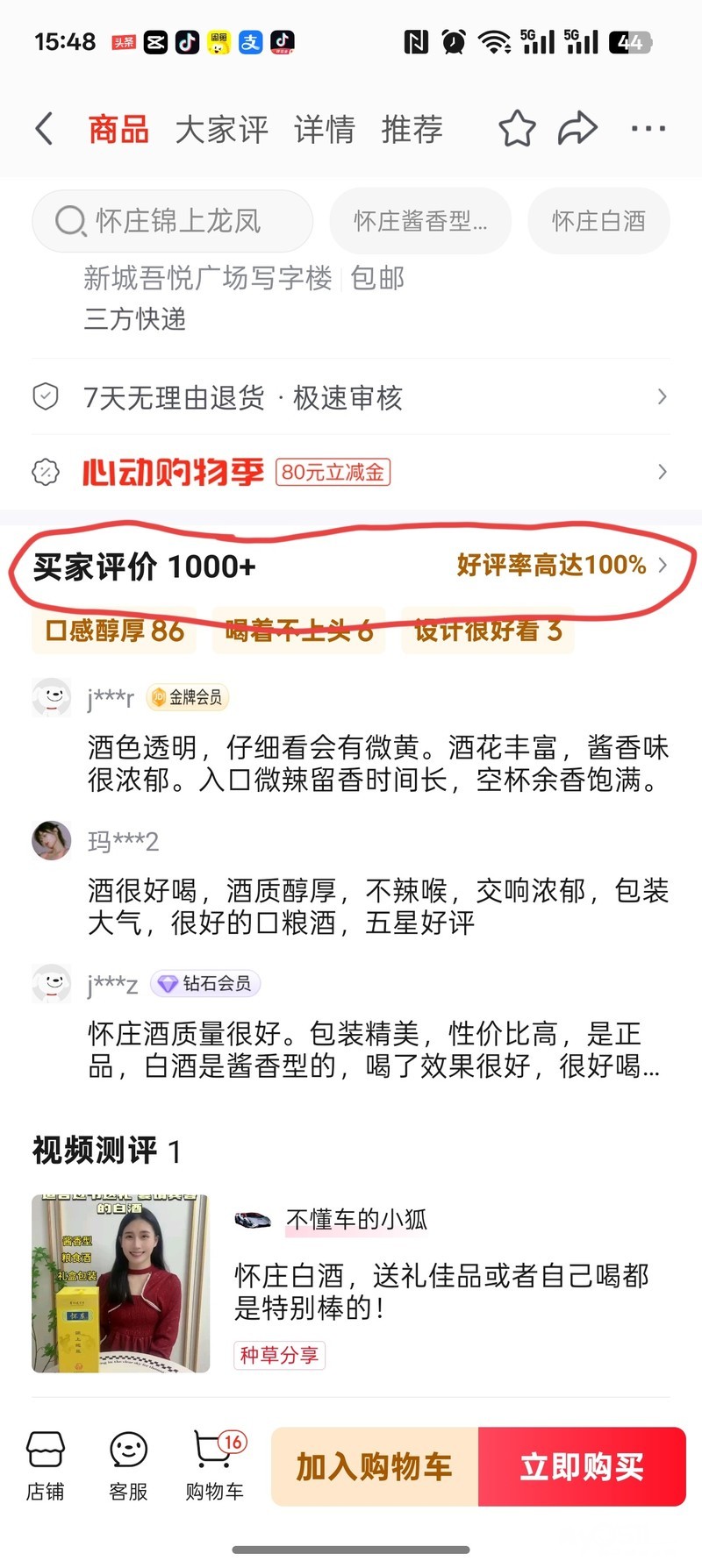702x1568 pixels.
Task: Open the 购物车 shopping cart
Action: coord(215,1466)
